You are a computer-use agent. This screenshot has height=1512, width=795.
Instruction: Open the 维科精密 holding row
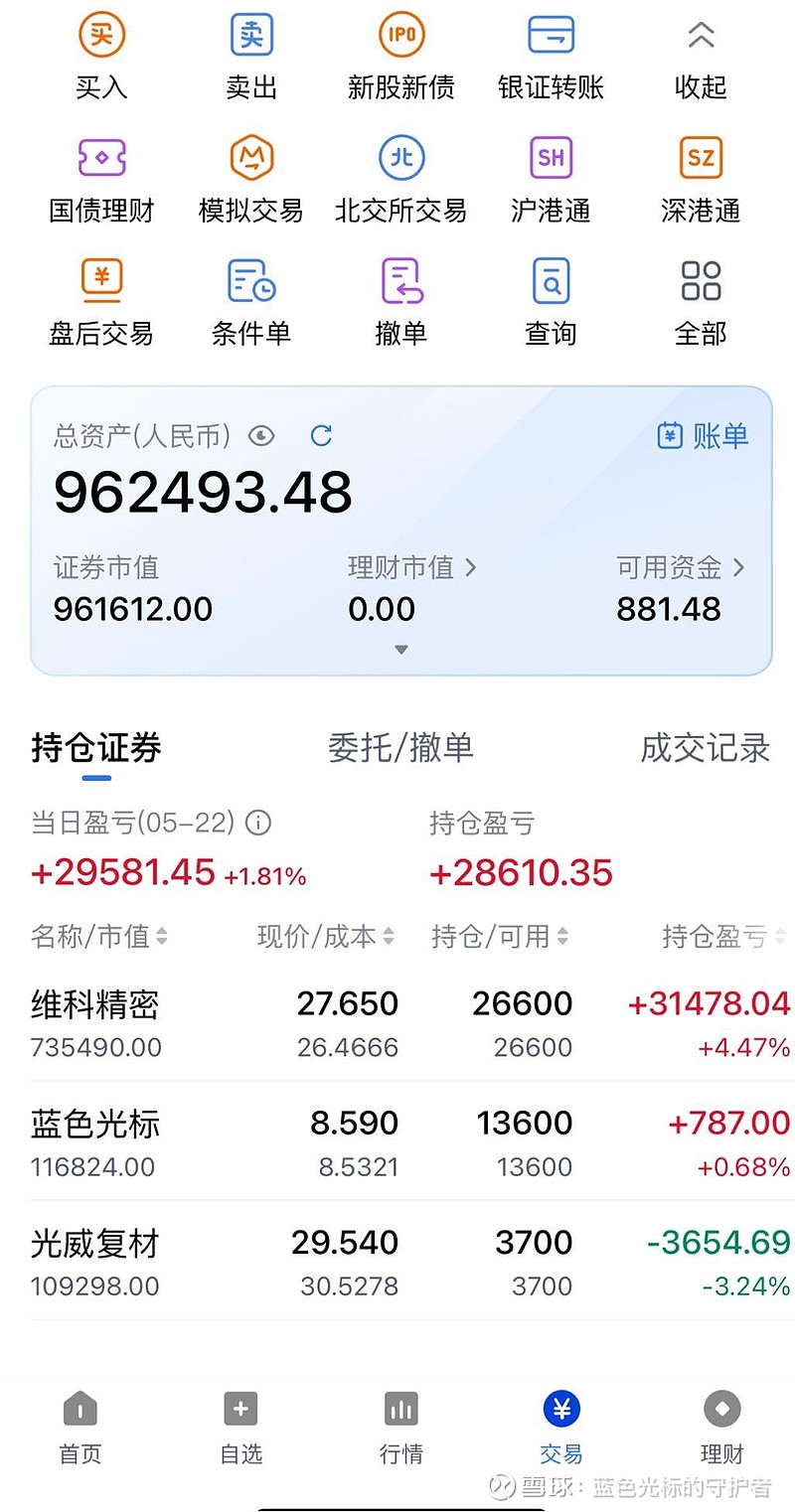point(410,1021)
